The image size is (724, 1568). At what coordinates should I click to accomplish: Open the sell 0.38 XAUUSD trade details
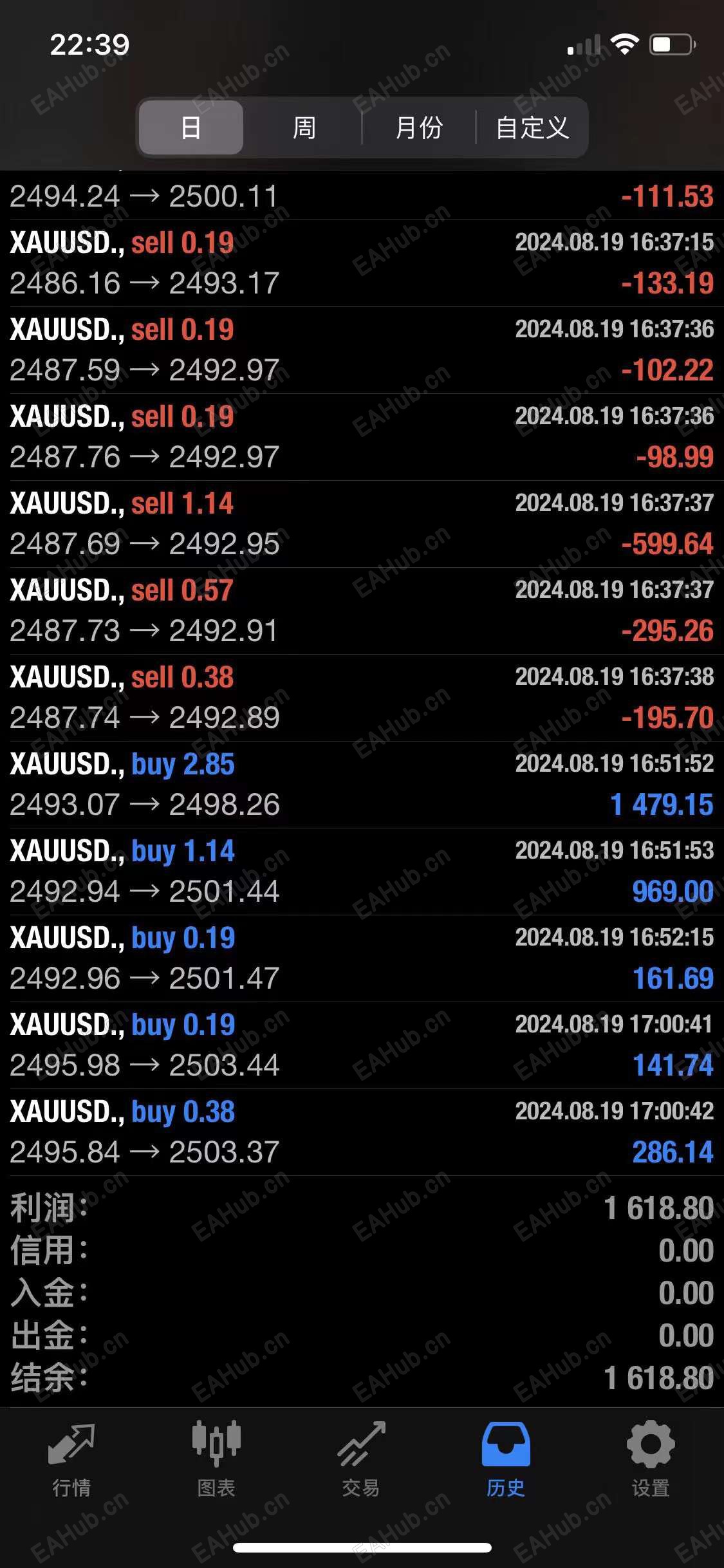click(x=362, y=698)
